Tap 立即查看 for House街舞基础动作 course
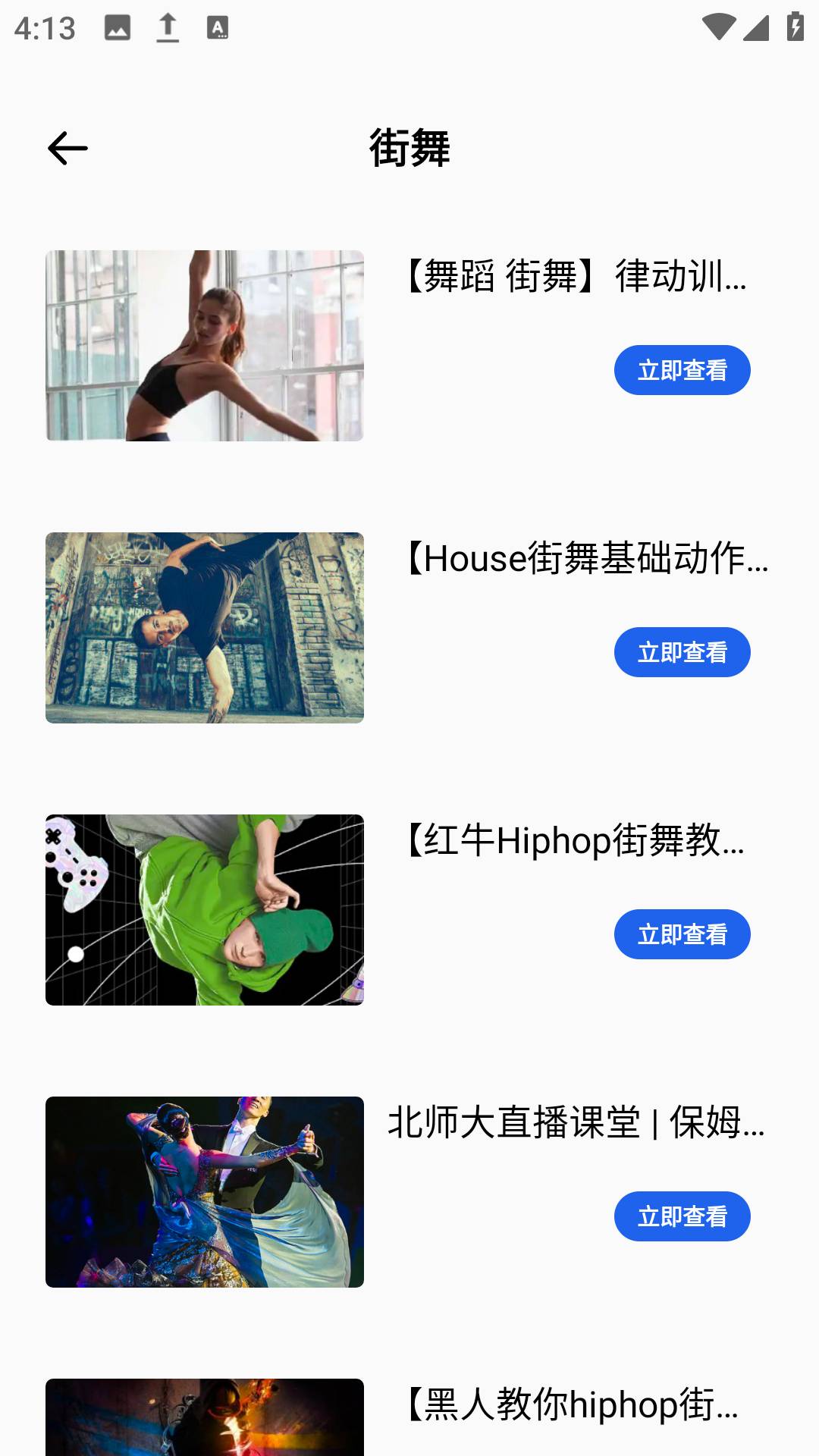The image size is (819, 1456). pyautogui.click(x=682, y=652)
